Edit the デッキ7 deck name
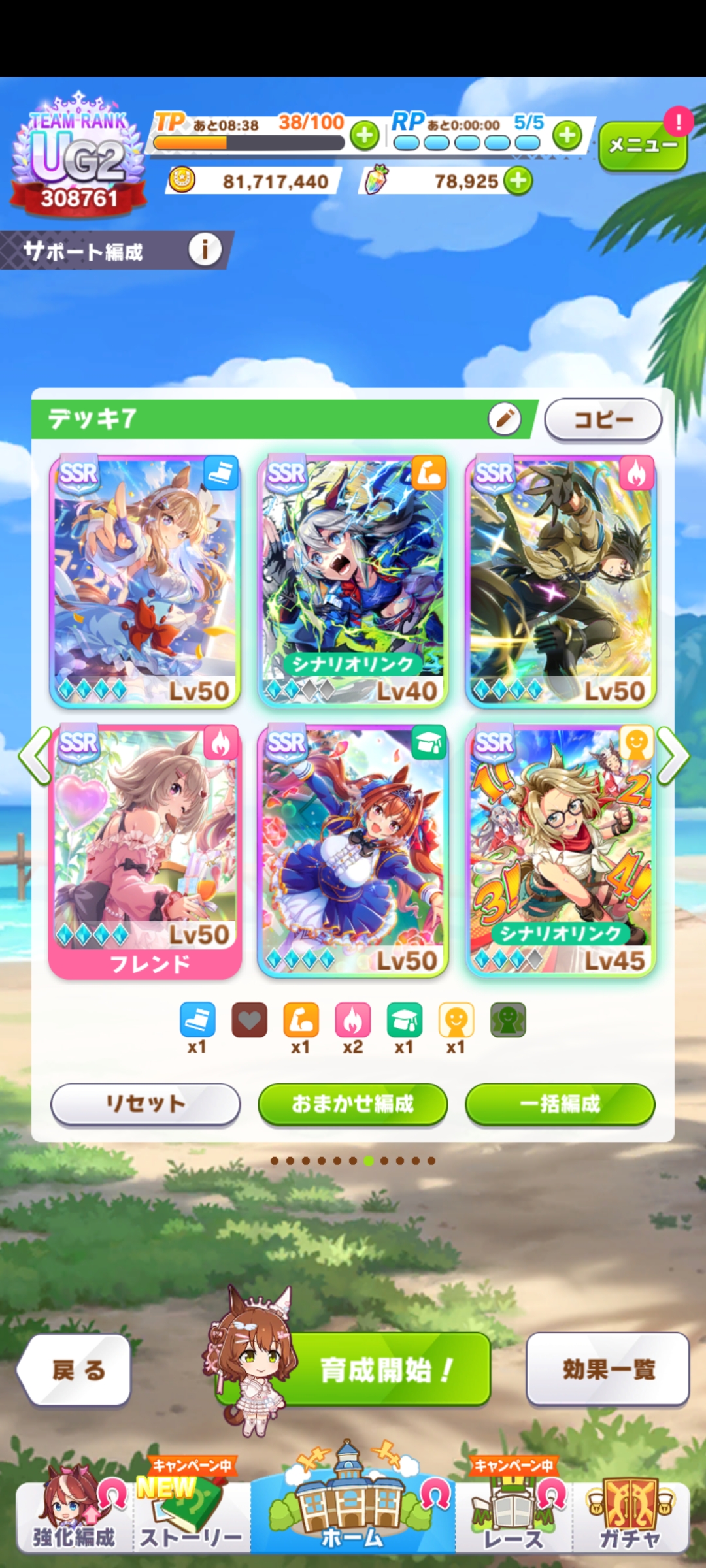The height and width of the screenshot is (1568, 706). pos(504,419)
